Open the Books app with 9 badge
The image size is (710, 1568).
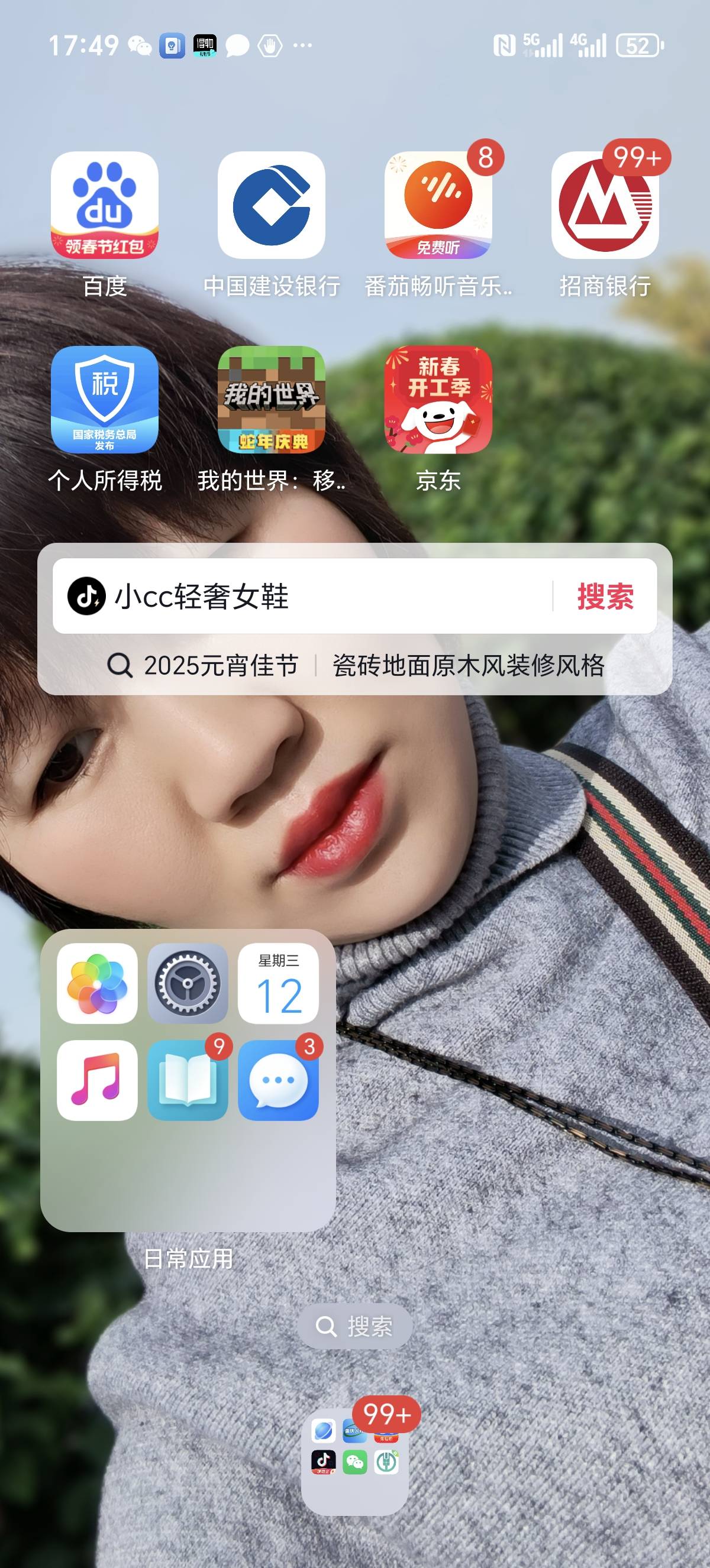click(188, 1080)
